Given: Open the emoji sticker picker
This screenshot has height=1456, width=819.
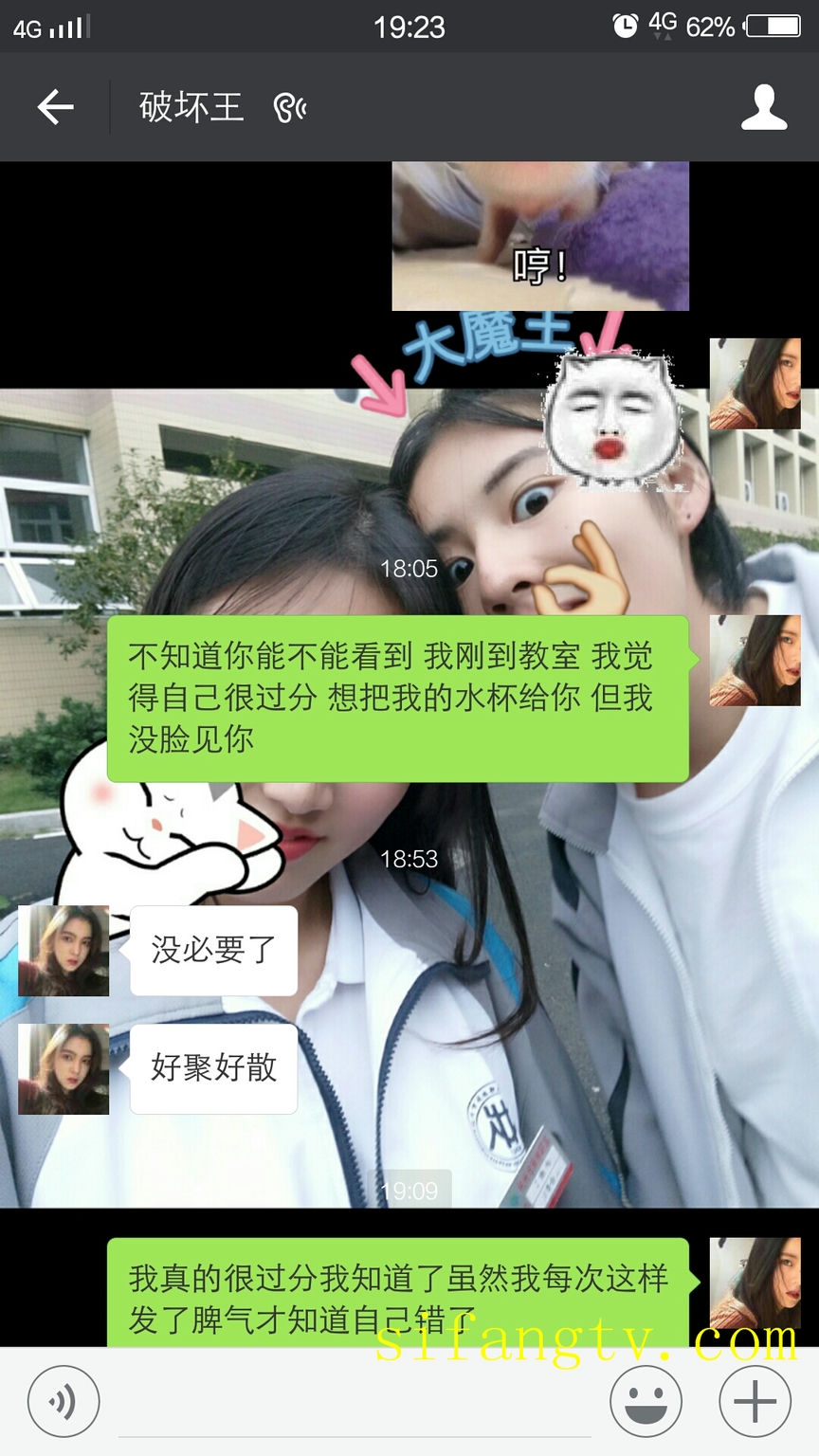Looking at the screenshot, I should coord(646,1401).
